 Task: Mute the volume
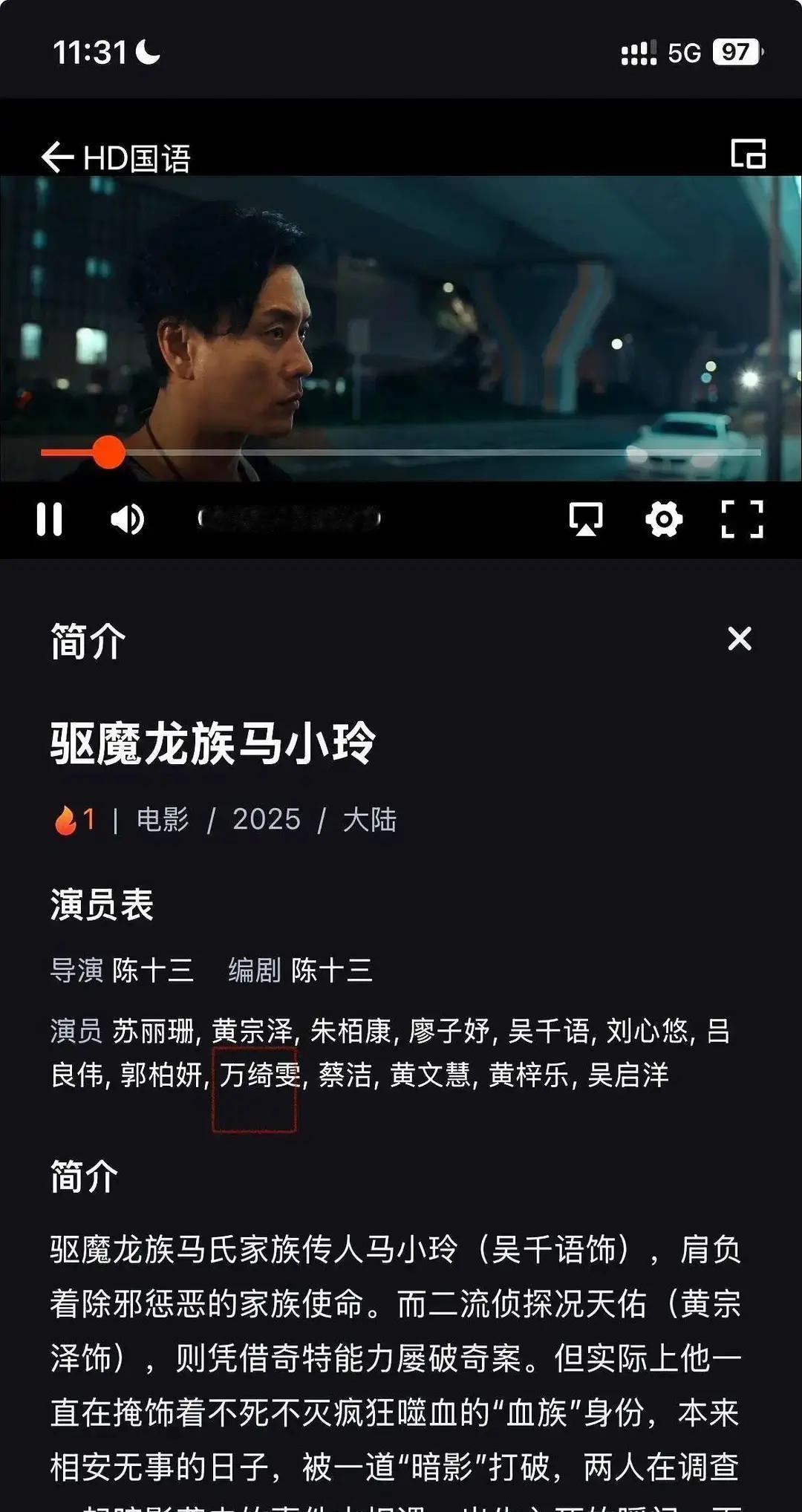128,520
